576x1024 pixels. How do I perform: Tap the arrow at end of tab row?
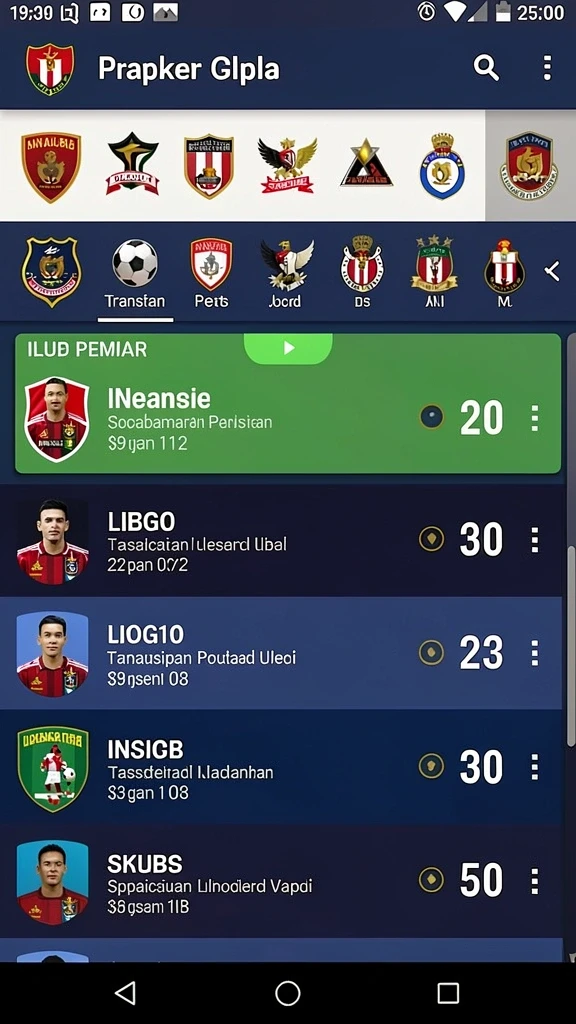click(x=552, y=270)
